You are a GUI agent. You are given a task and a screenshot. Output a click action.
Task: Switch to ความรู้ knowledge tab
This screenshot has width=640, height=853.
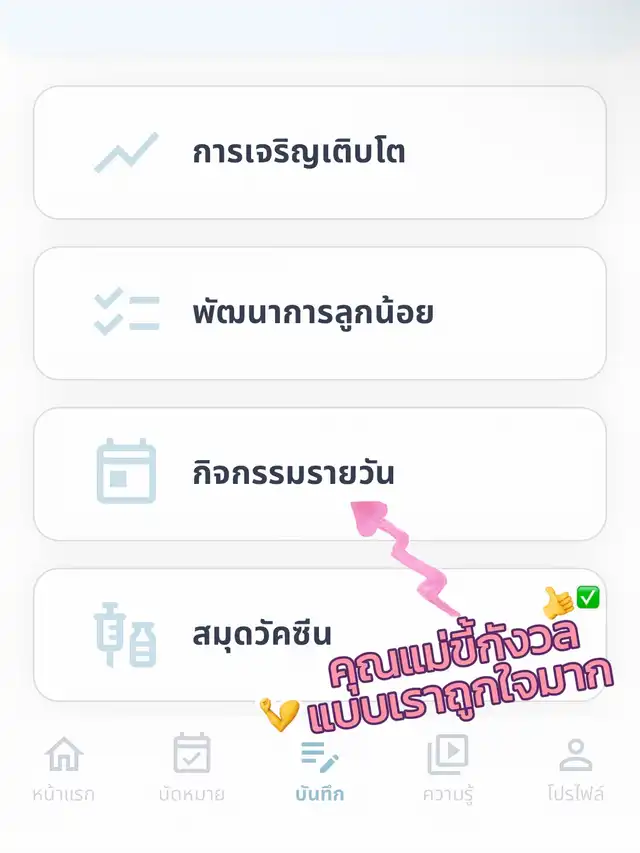click(x=448, y=769)
